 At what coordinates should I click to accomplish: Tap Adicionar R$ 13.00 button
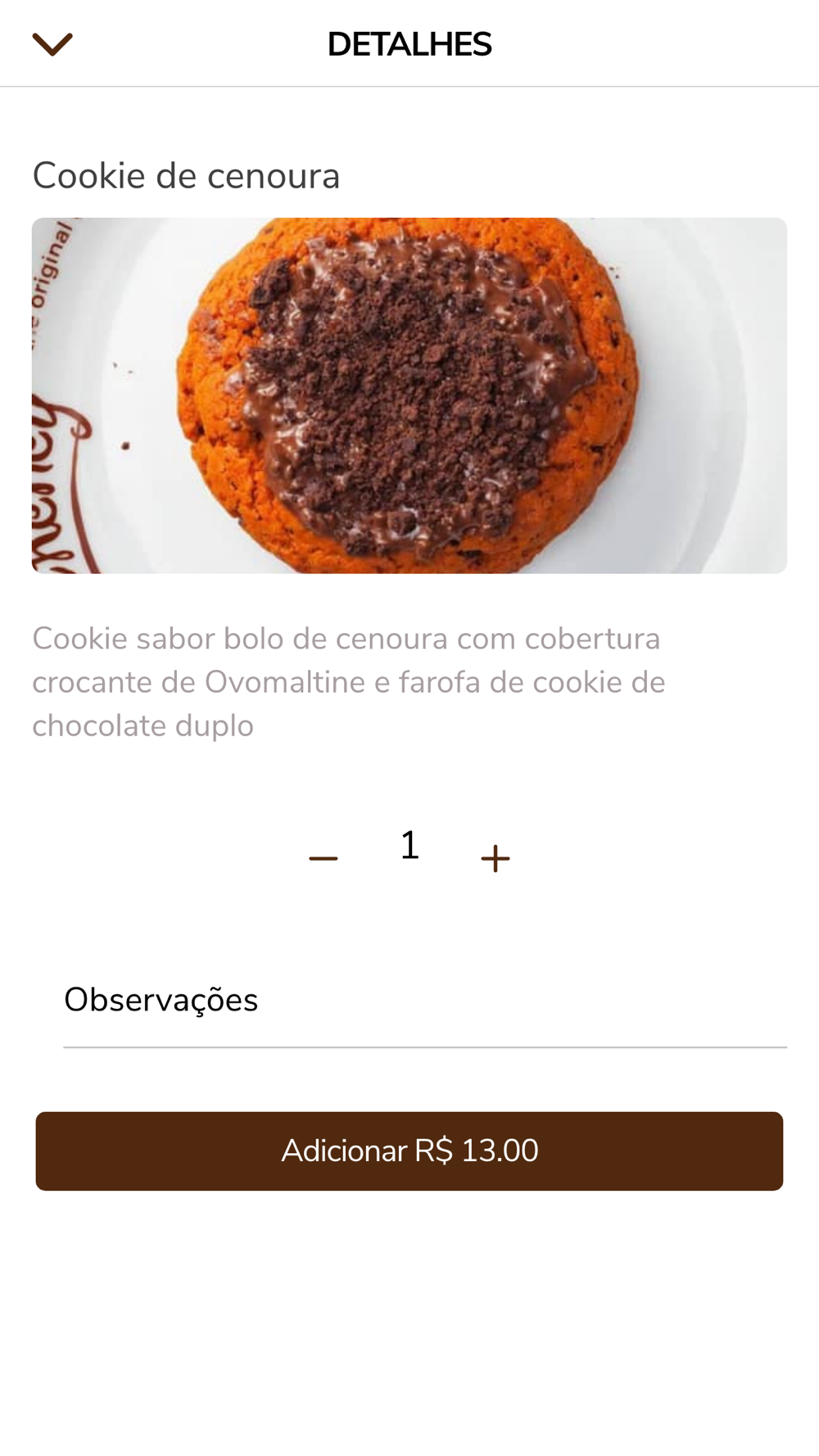tap(409, 1151)
